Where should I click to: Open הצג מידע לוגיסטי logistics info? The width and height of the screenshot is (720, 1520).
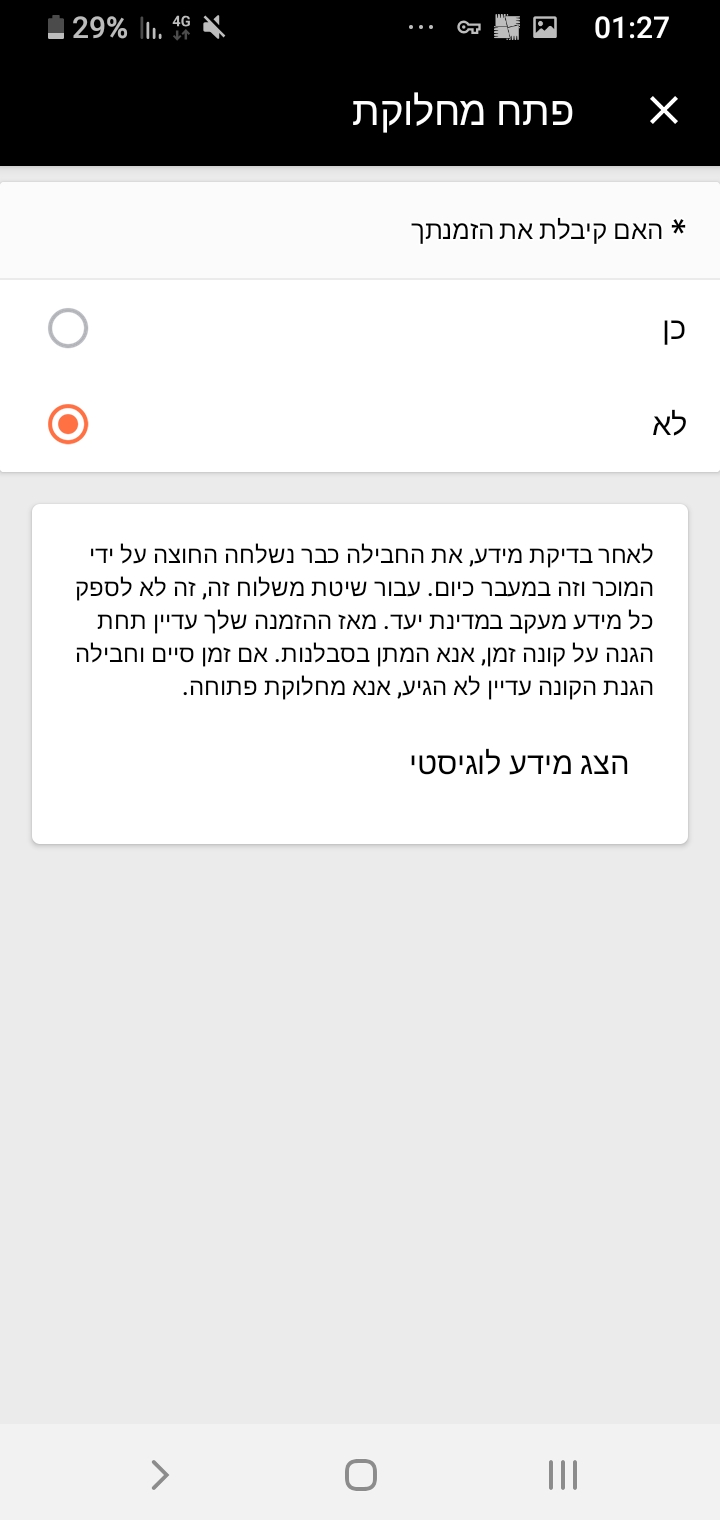pyautogui.click(x=519, y=764)
